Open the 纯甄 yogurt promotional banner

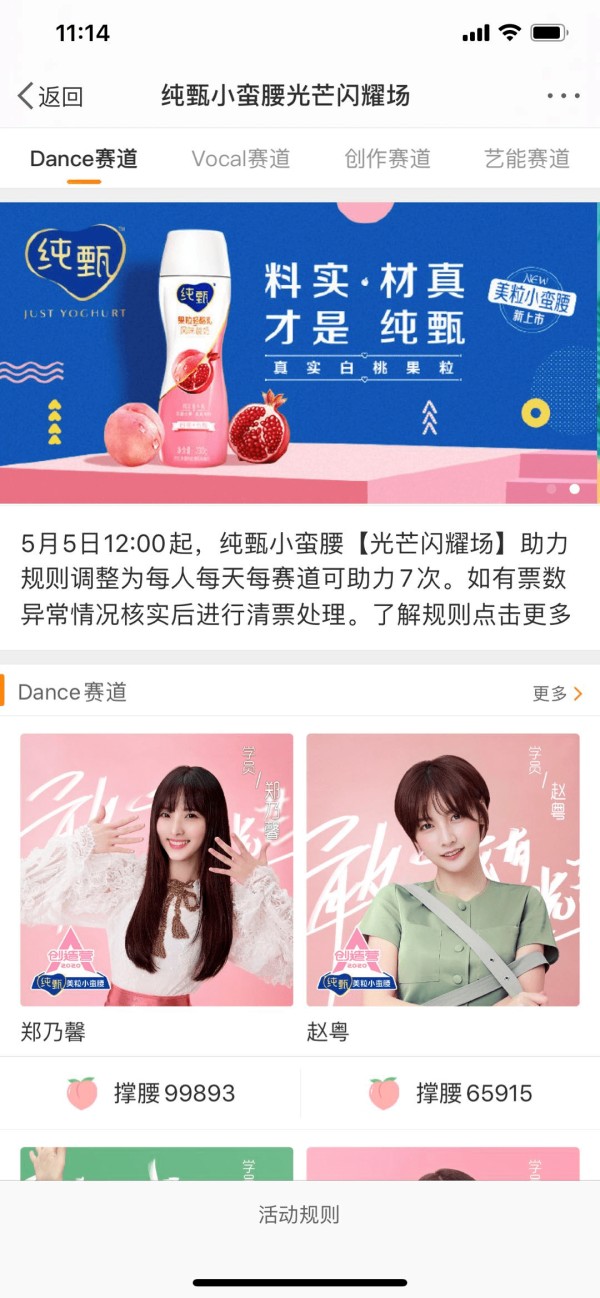point(300,353)
